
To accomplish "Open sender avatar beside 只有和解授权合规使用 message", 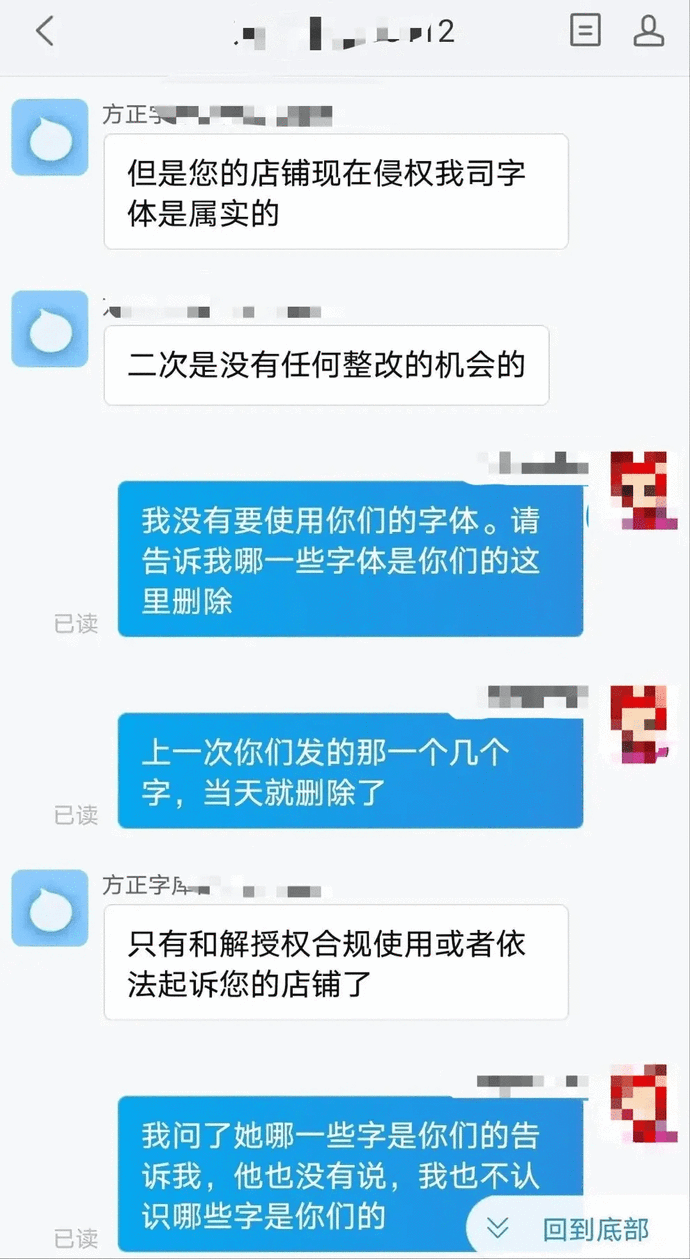I will 49,908.
